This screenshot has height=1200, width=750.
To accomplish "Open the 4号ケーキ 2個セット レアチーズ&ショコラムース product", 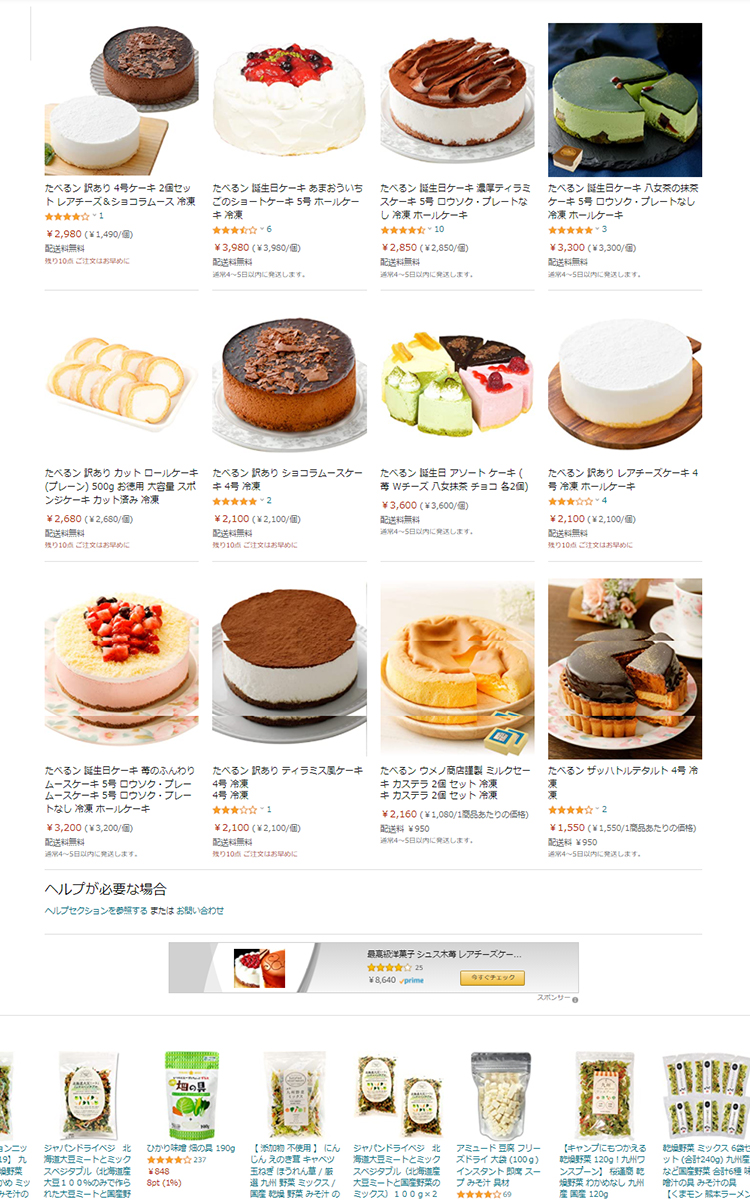I will point(120,194).
